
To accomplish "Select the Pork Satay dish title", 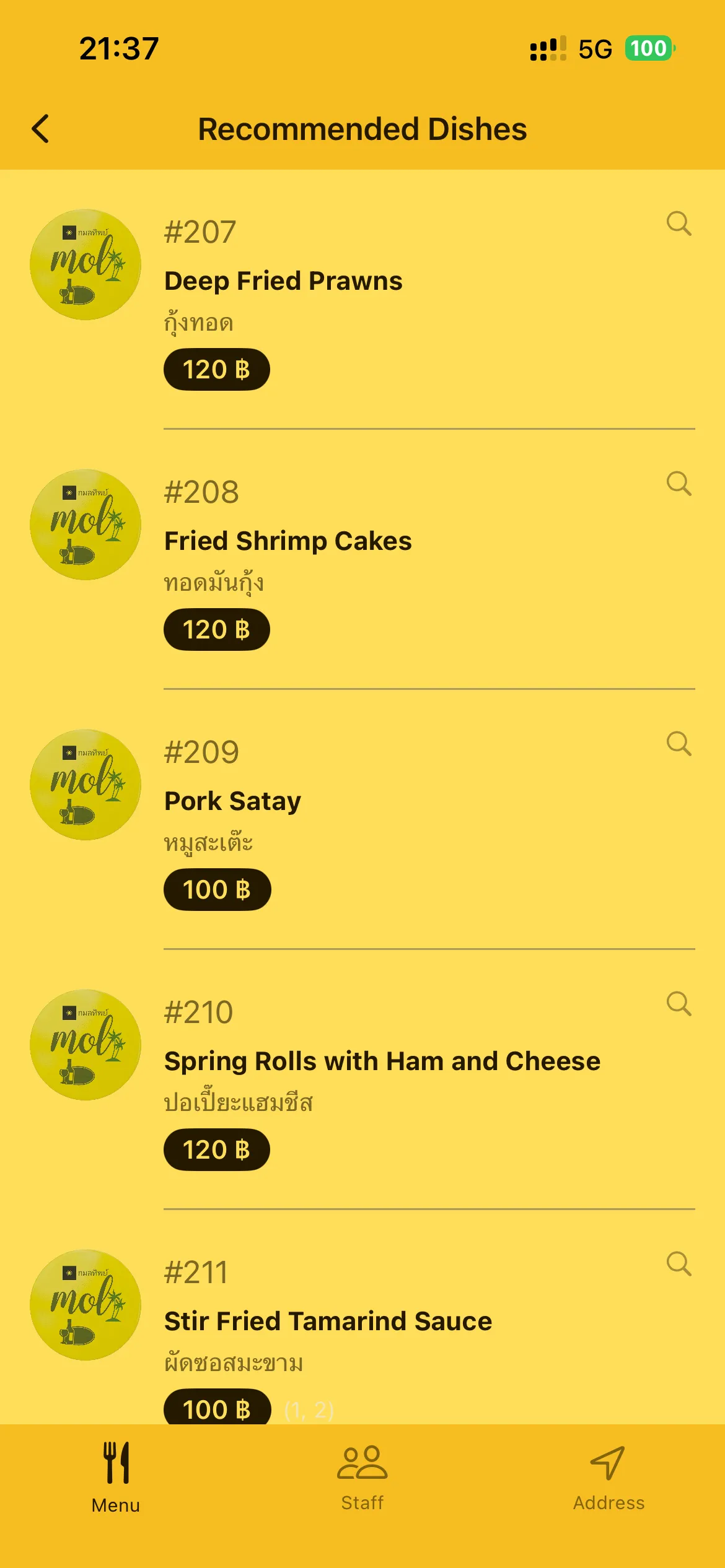I will point(232,800).
